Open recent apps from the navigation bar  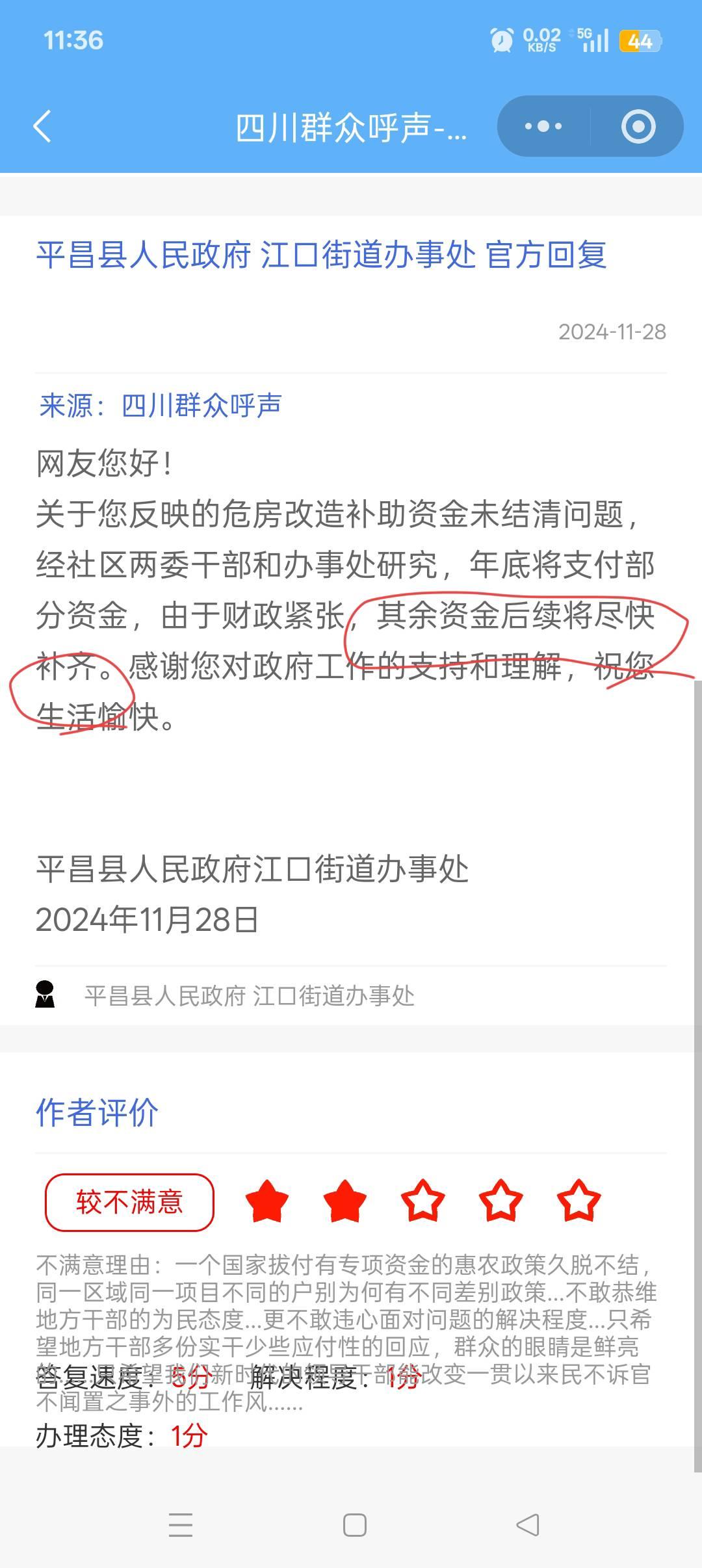(x=180, y=1524)
